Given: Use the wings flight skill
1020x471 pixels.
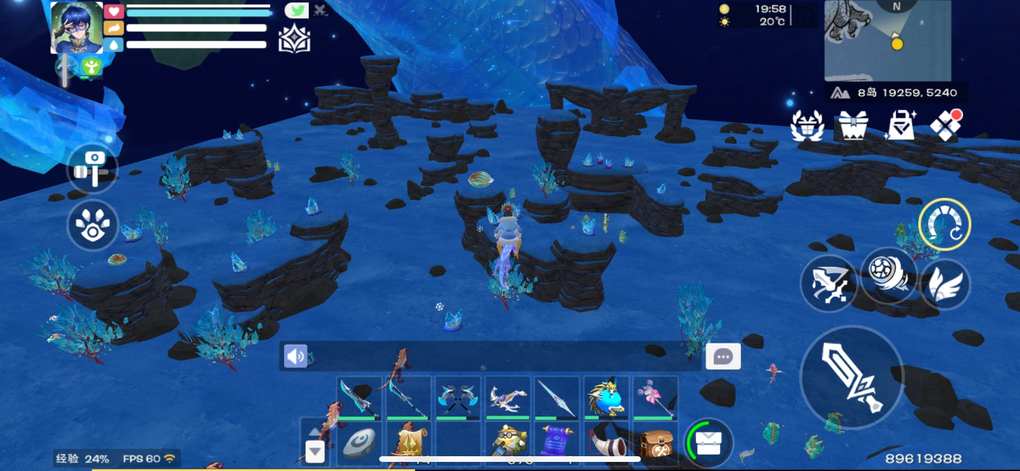Looking at the screenshot, I should click(x=943, y=283).
